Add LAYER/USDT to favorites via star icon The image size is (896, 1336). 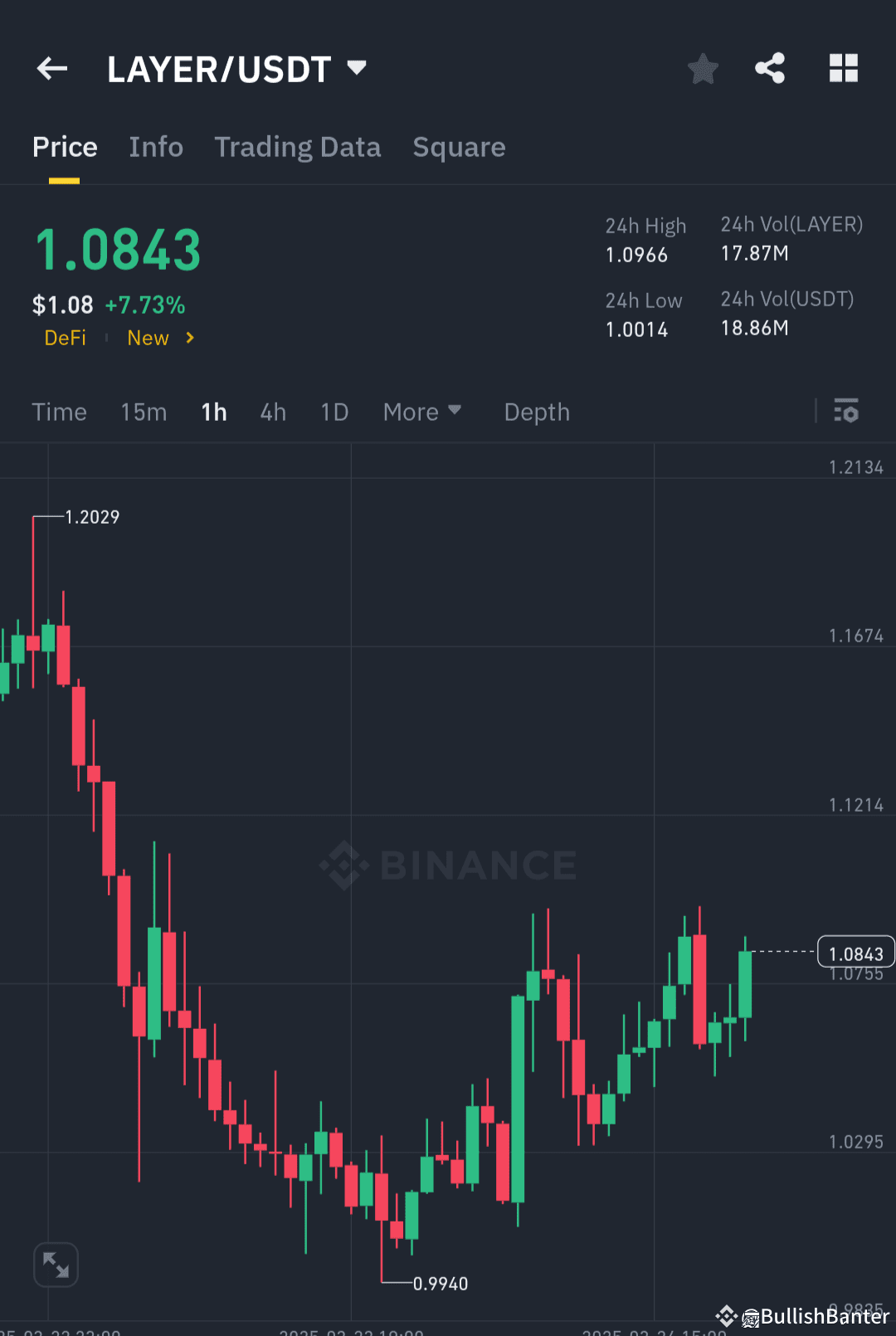[703, 69]
